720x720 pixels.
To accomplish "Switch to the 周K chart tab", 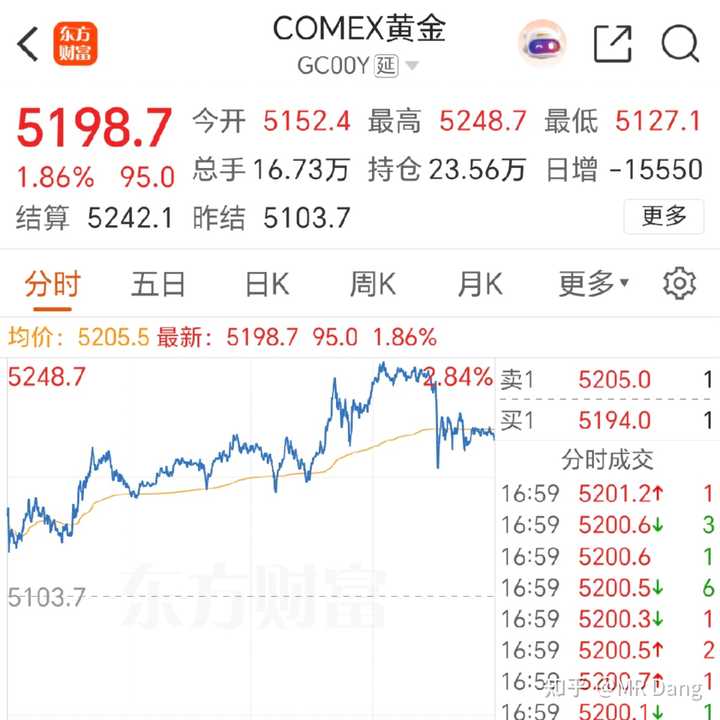I will point(372,284).
